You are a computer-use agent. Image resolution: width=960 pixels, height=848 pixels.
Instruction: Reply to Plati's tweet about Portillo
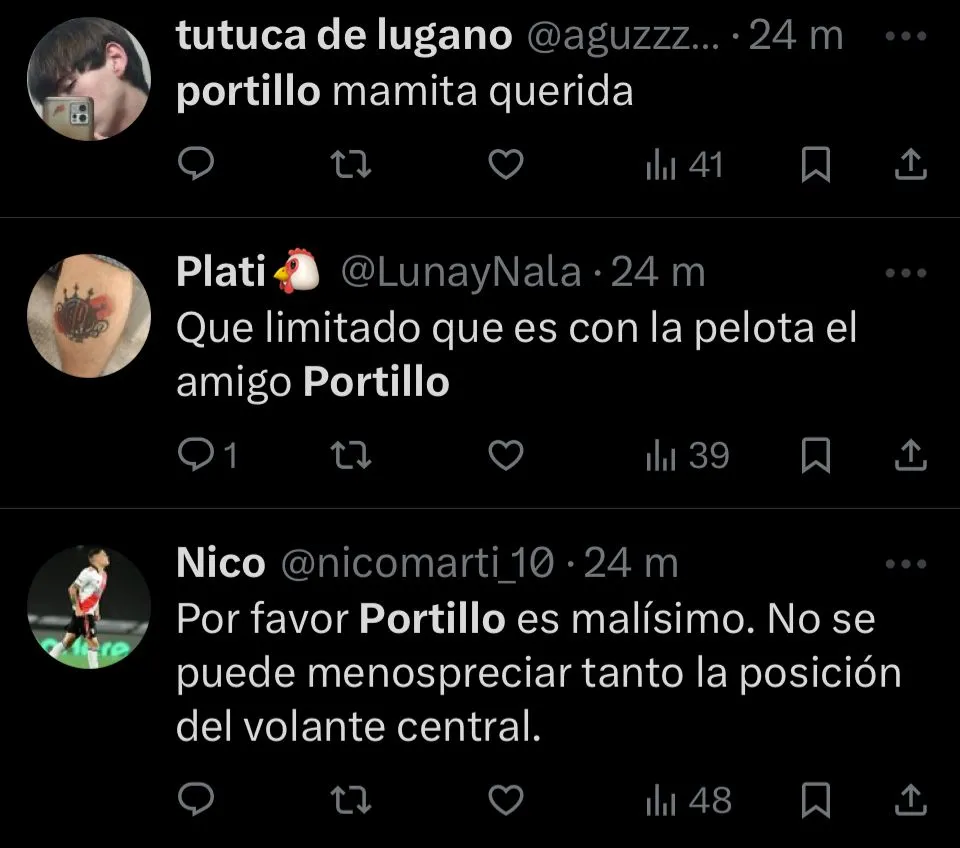(x=196, y=456)
